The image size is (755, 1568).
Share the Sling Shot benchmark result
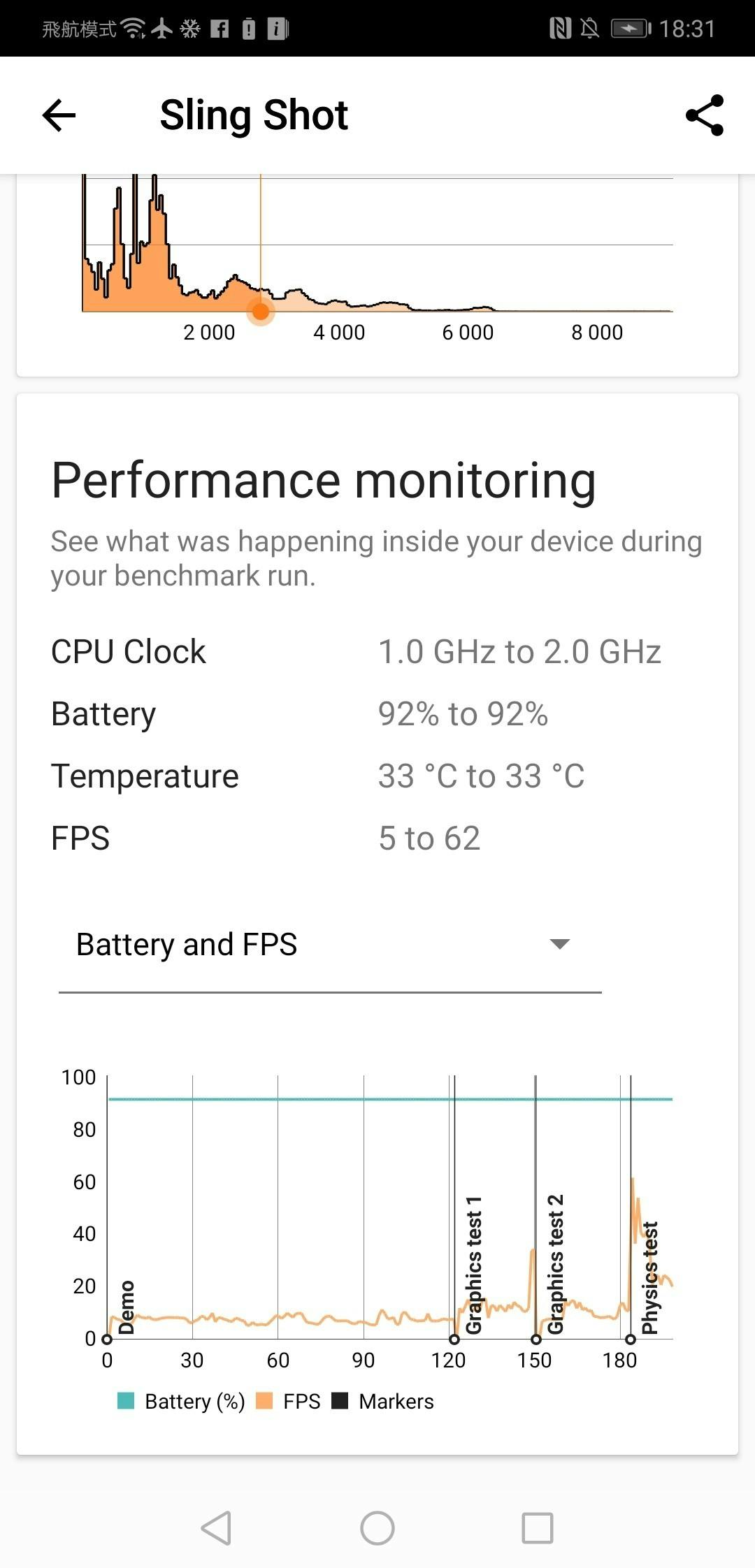704,115
